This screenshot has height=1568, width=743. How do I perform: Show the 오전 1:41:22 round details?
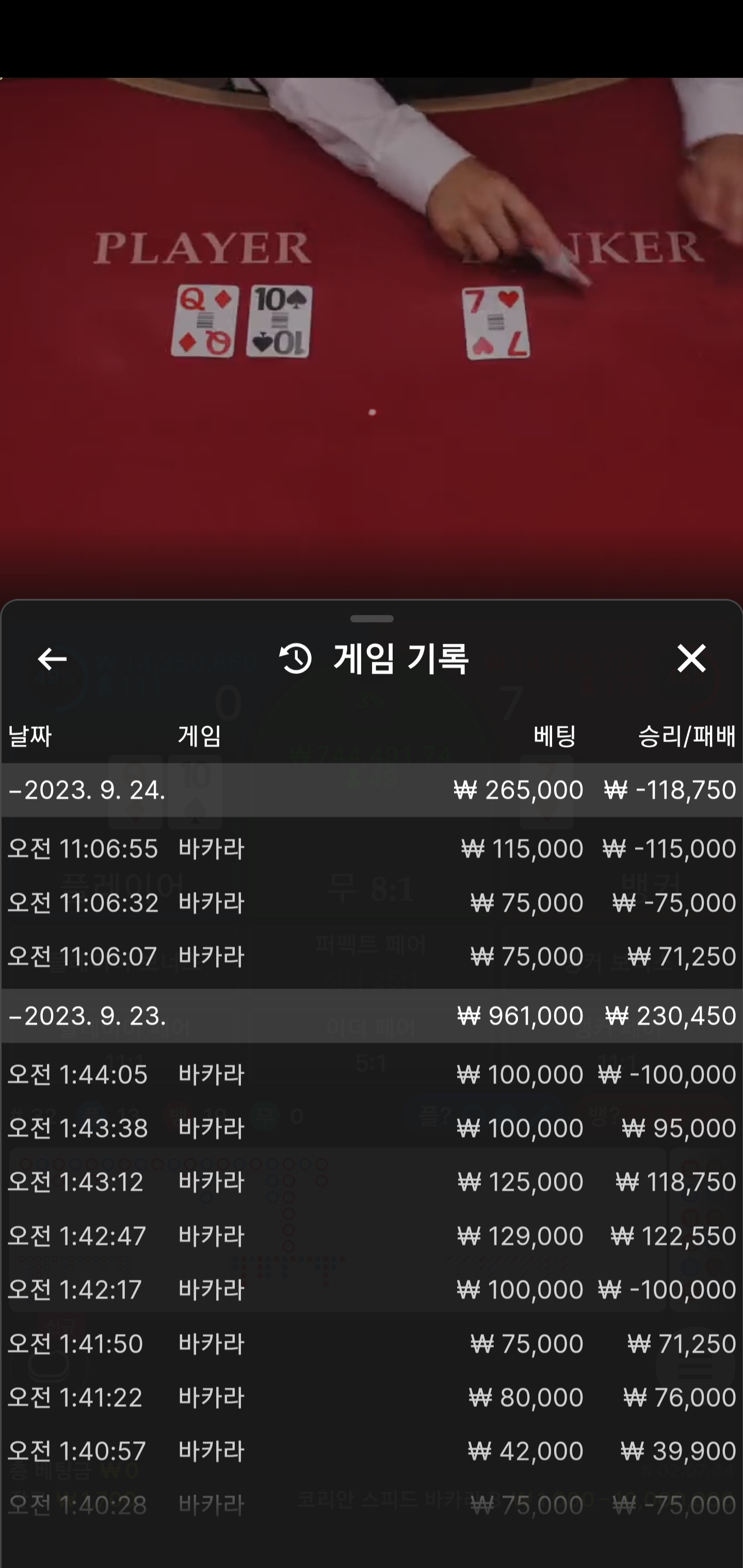pos(372,1397)
